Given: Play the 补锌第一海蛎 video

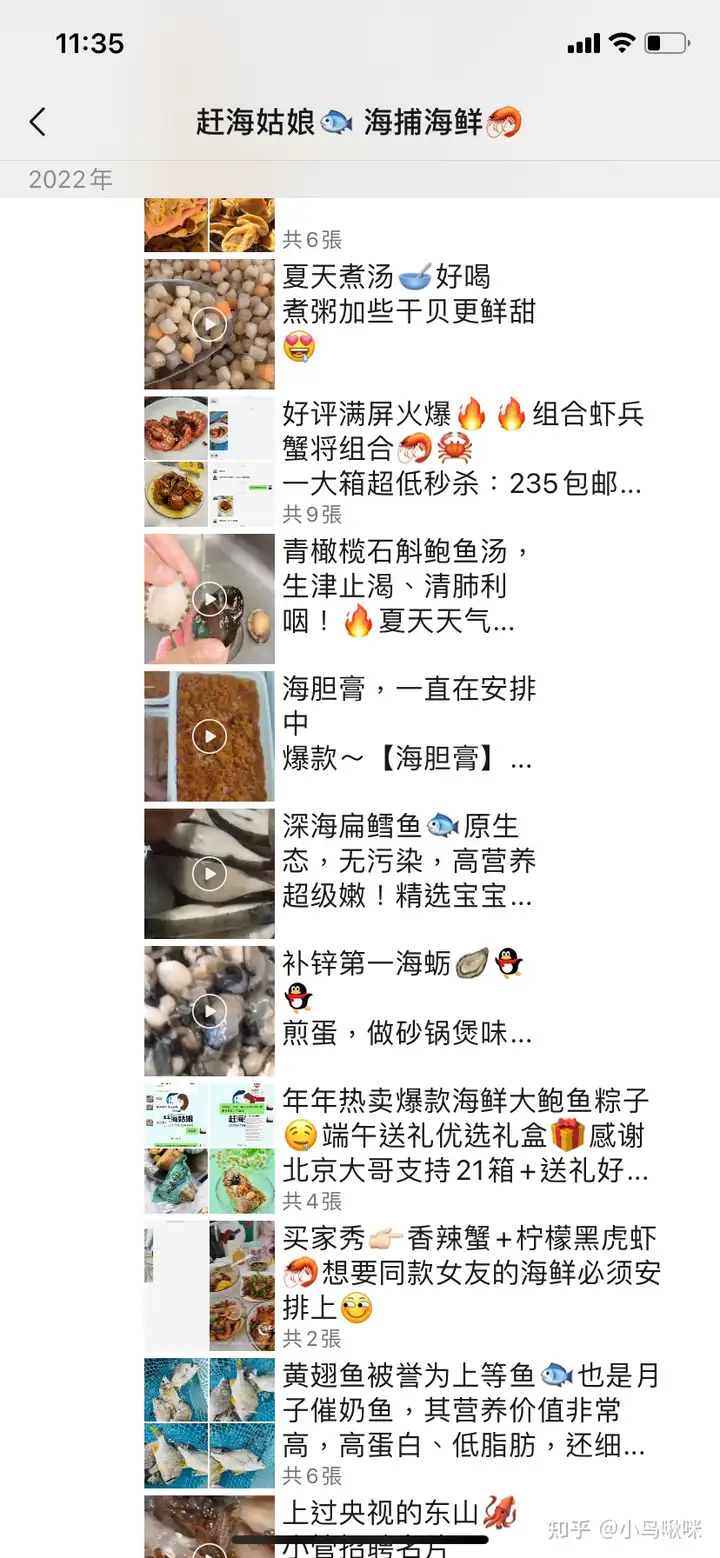Looking at the screenshot, I should [209, 1011].
